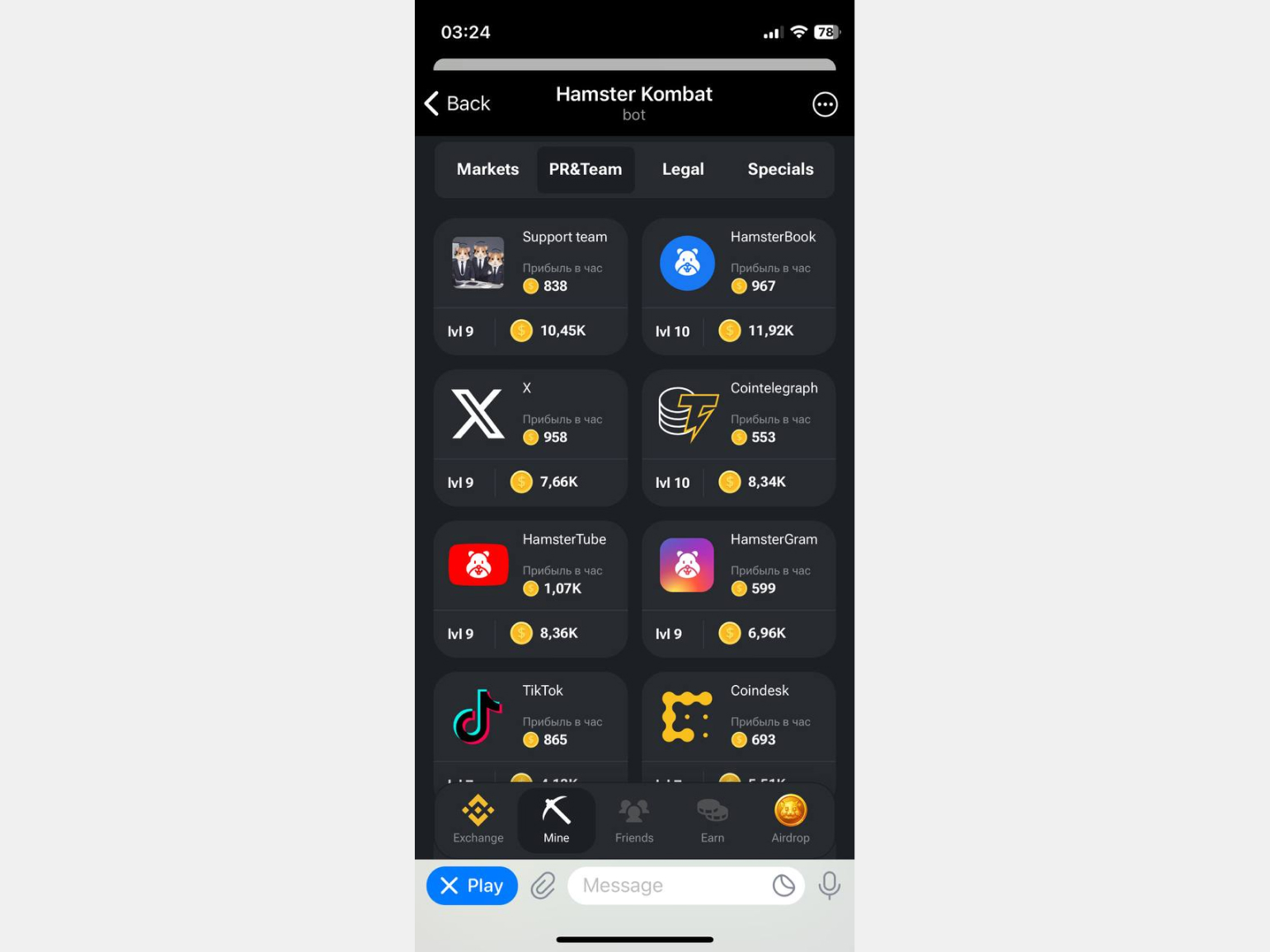Switch to the Earn section

pos(713,819)
